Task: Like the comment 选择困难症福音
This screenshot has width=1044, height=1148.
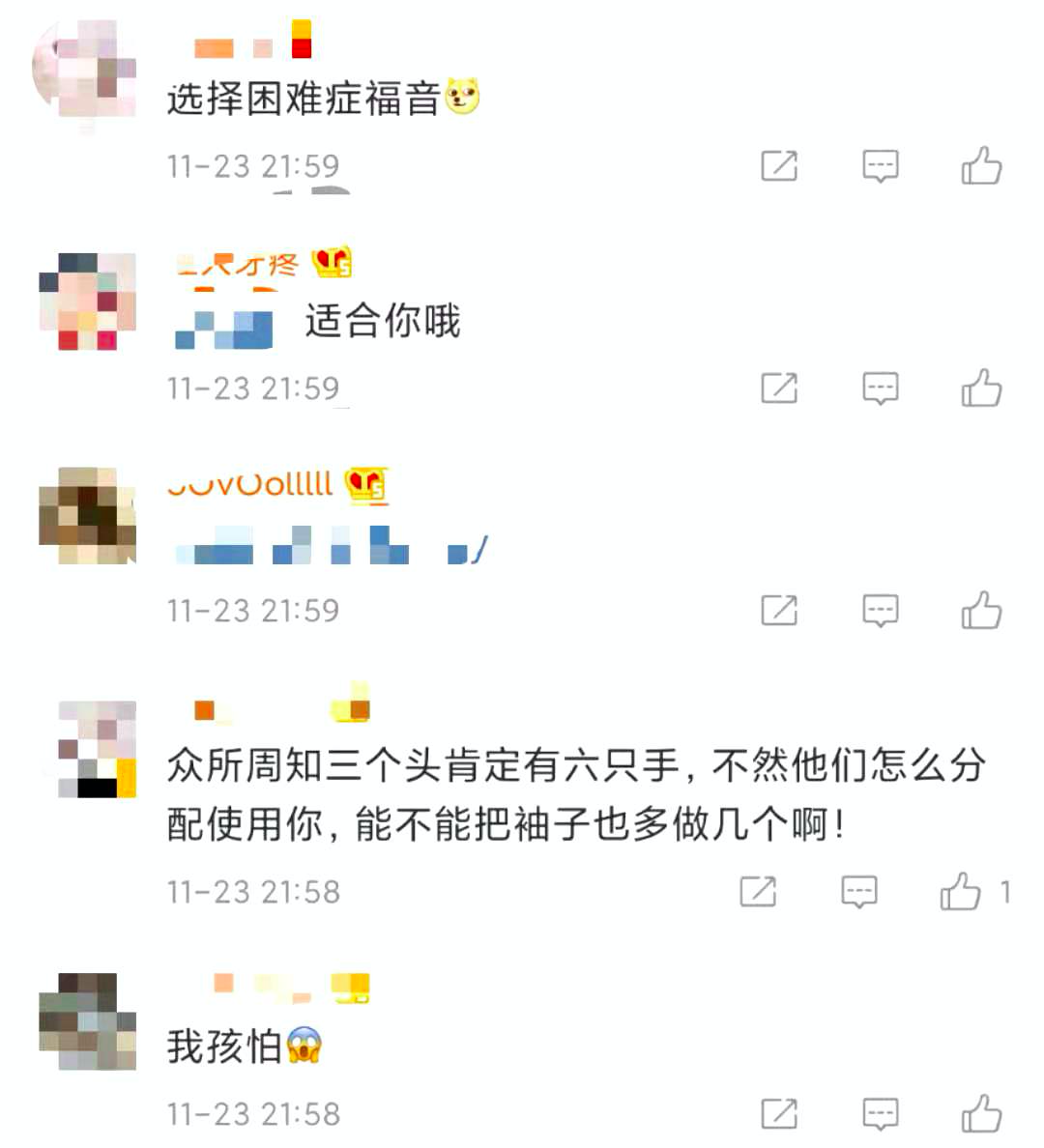Action: 981,166
